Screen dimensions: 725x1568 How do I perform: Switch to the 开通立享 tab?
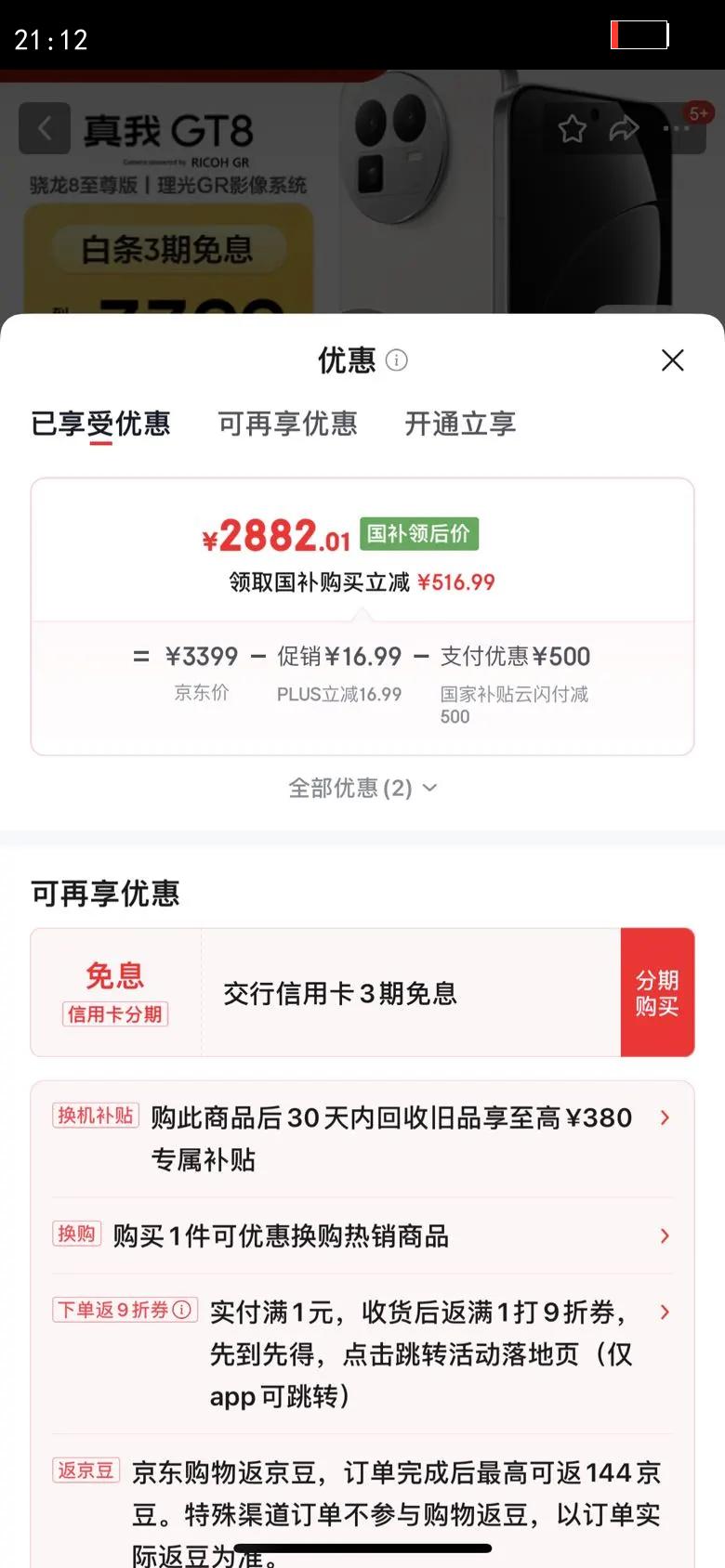[459, 424]
